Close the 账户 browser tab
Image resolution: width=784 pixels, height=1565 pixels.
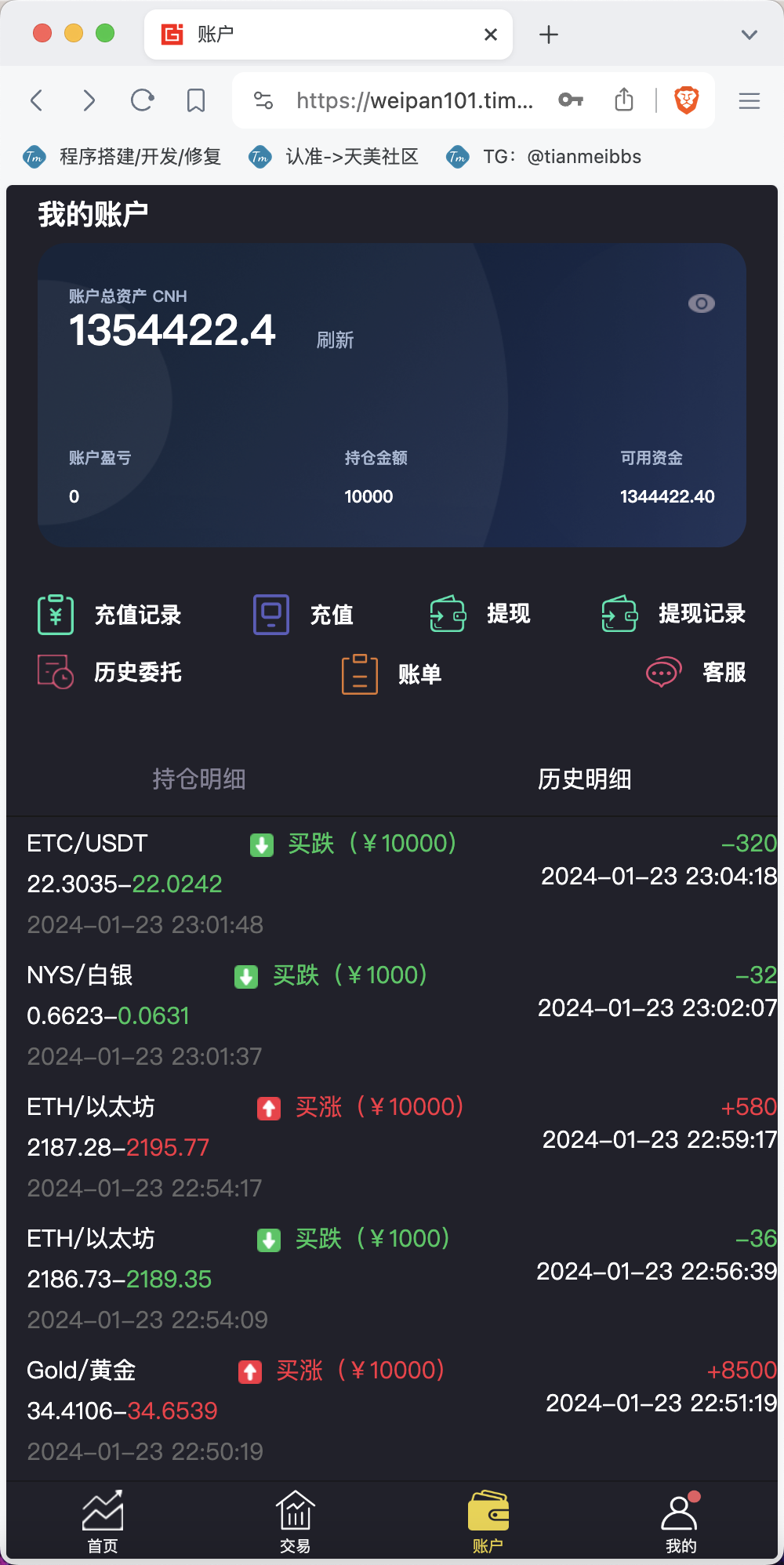(491, 34)
